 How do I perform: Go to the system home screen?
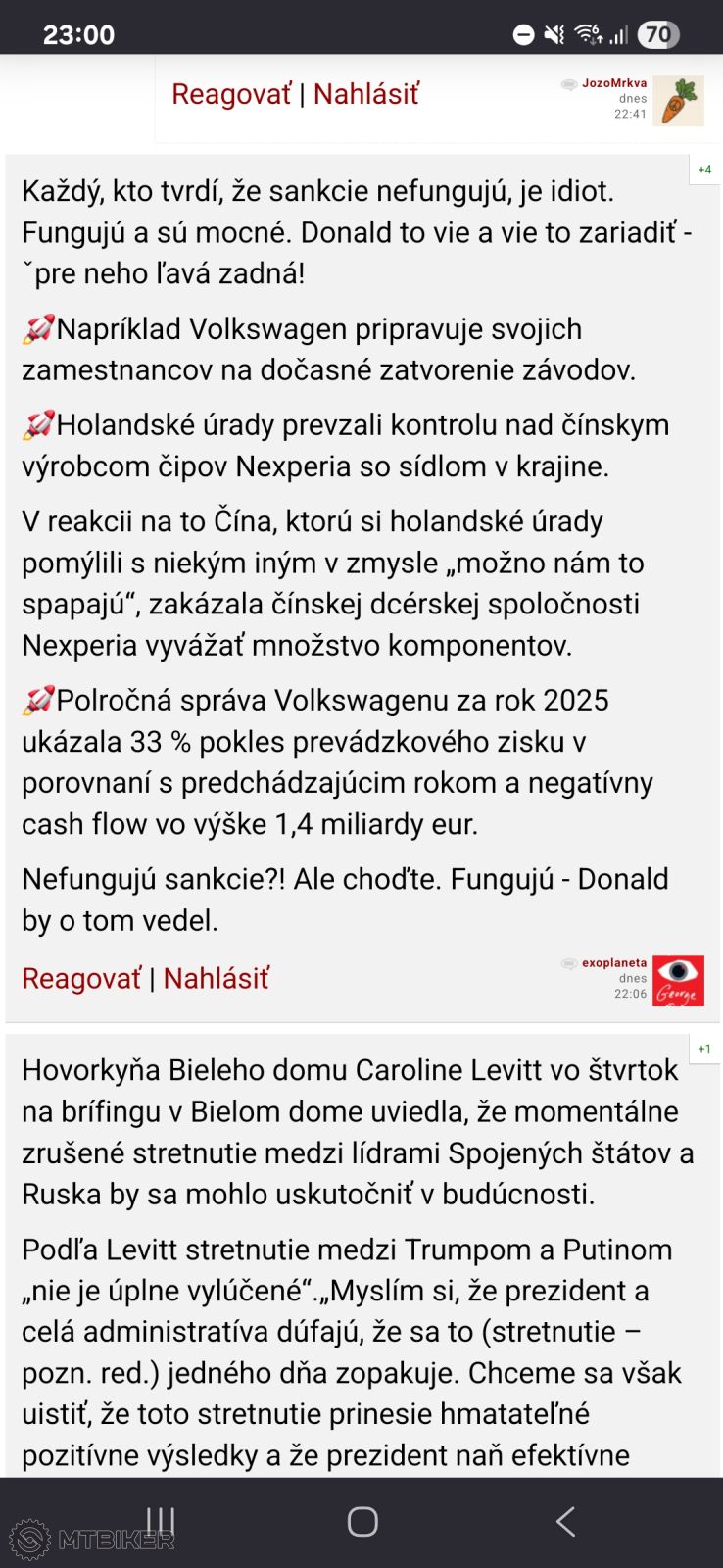coord(362,1521)
